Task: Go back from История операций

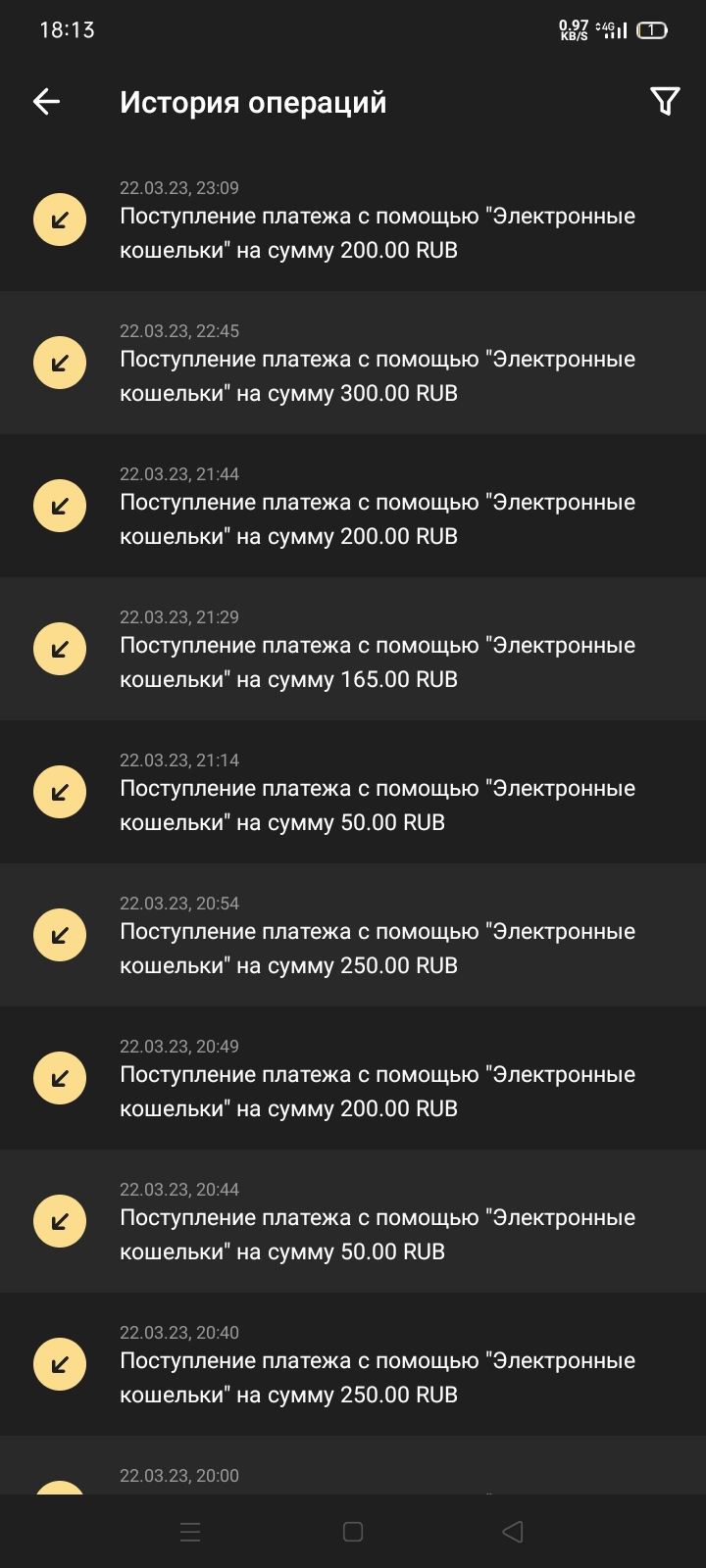Action: [46, 102]
